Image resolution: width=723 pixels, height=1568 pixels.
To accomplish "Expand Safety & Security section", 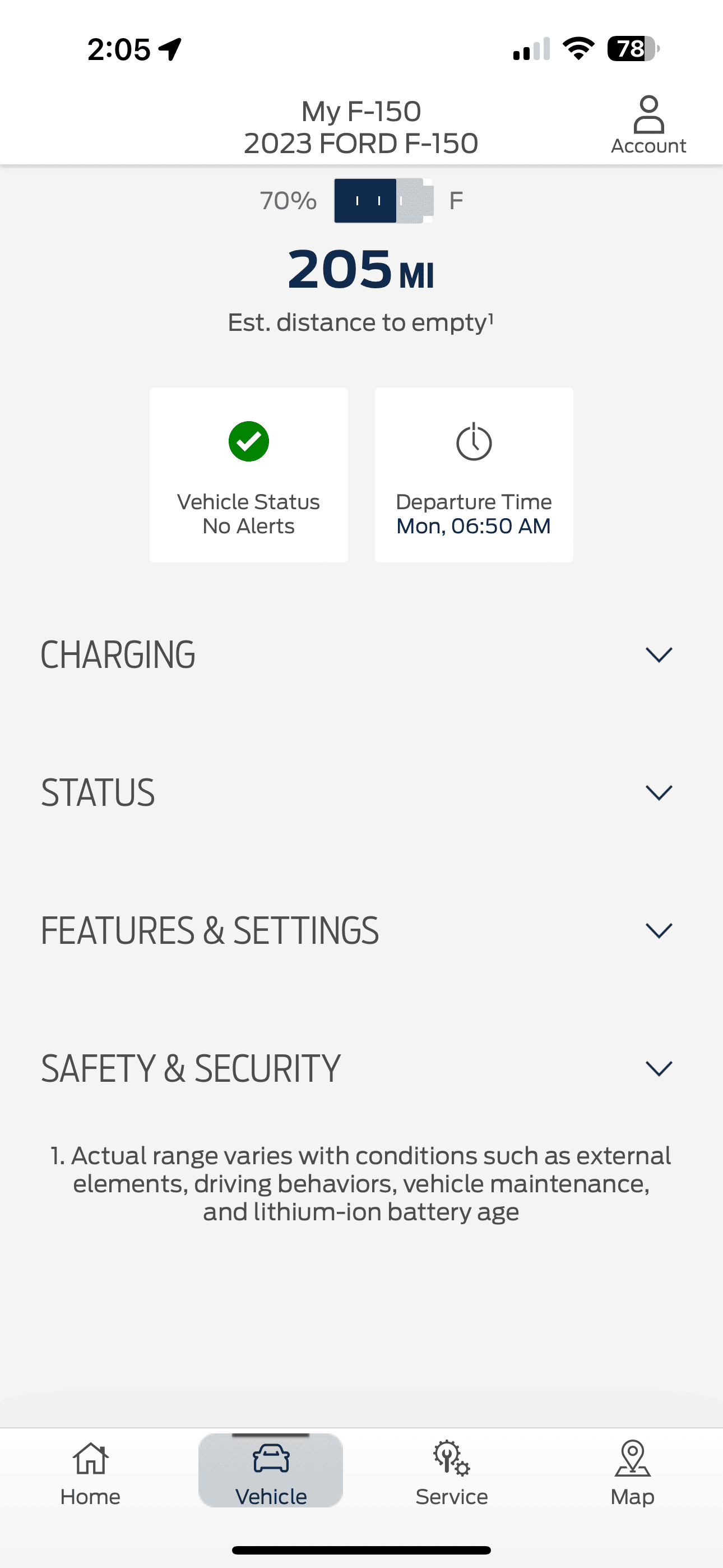I will pos(658,1069).
